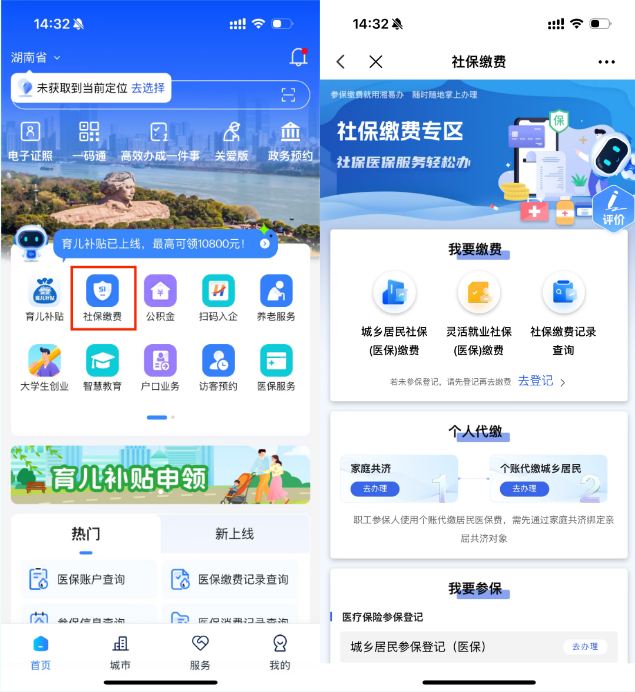Open the 社保缴费 service
This screenshot has height=692, width=635.
click(x=103, y=298)
